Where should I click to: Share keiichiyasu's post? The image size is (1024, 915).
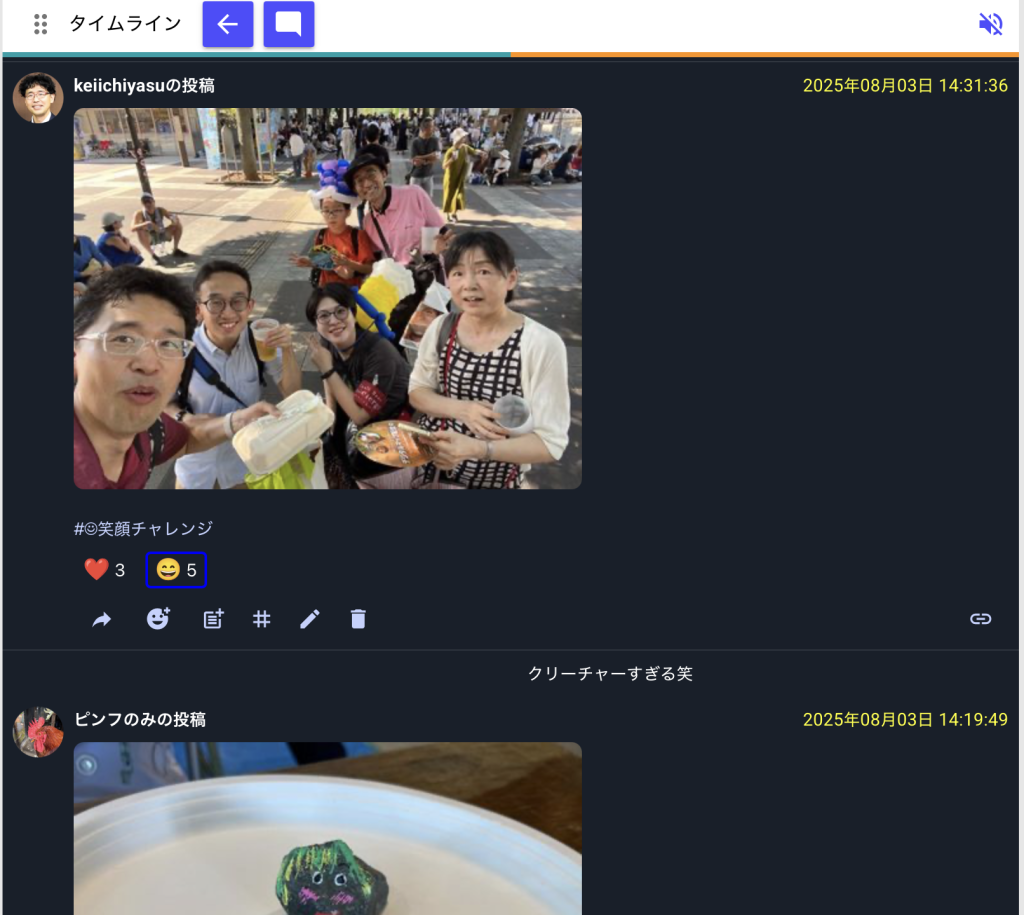click(x=102, y=619)
